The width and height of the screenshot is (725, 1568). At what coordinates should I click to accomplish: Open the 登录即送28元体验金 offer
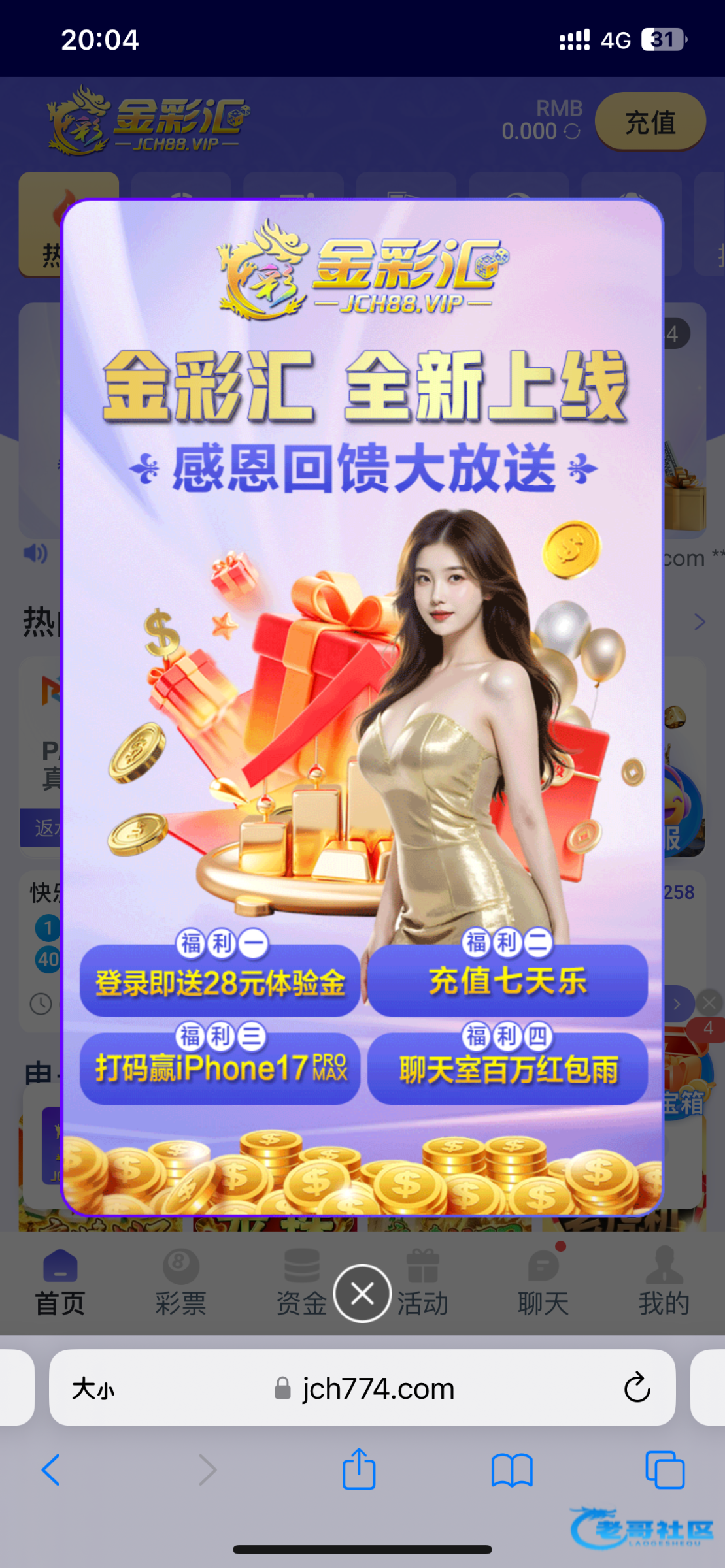(220, 981)
